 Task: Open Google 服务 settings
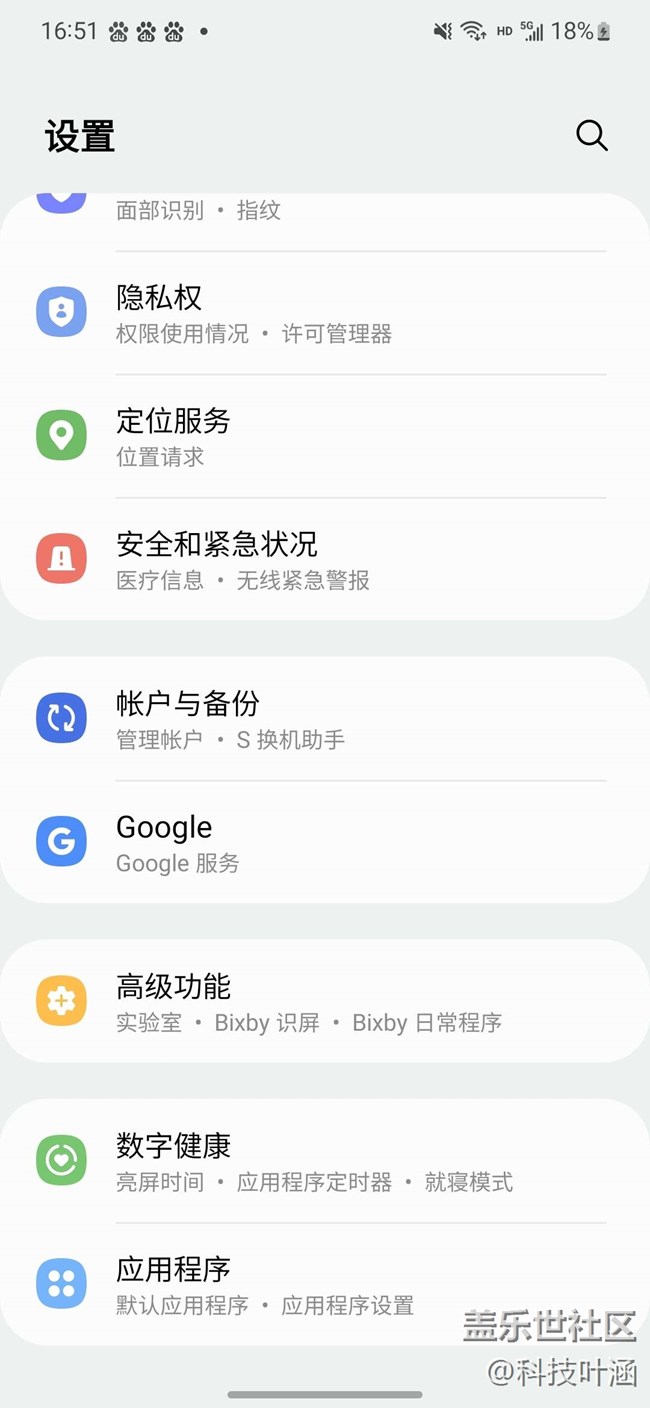click(325, 843)
